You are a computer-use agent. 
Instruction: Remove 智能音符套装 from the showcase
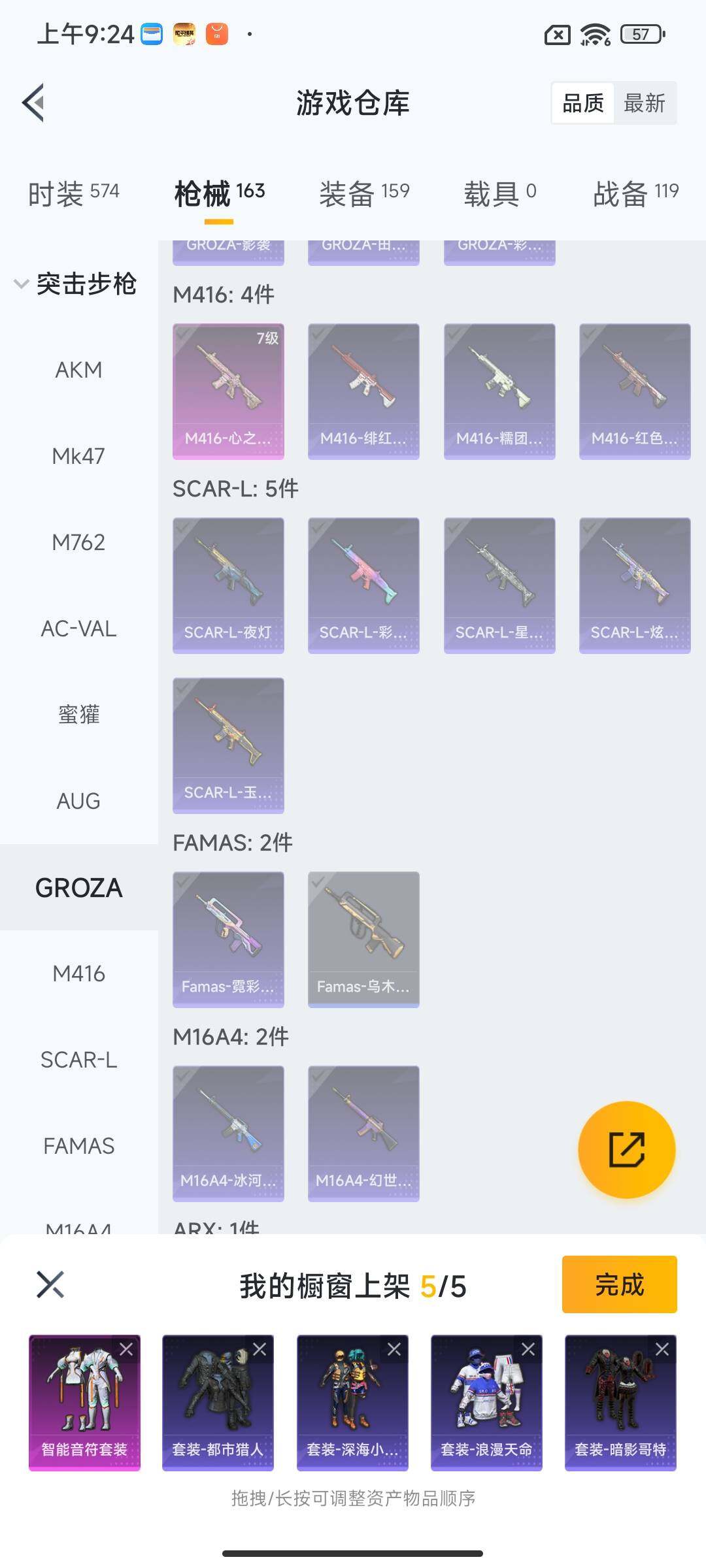coord(126,1349)
